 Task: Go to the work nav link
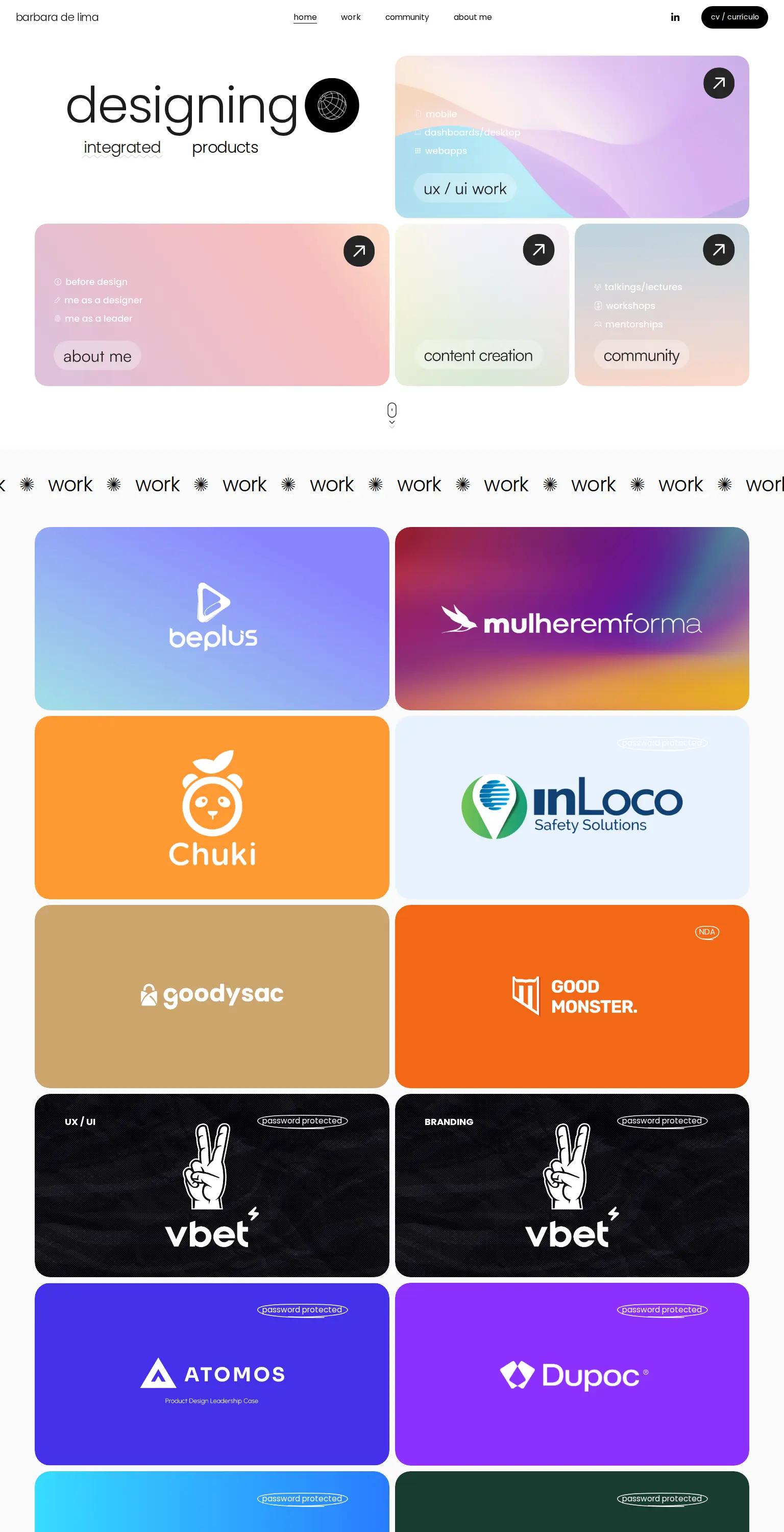(x=350, y=17)
